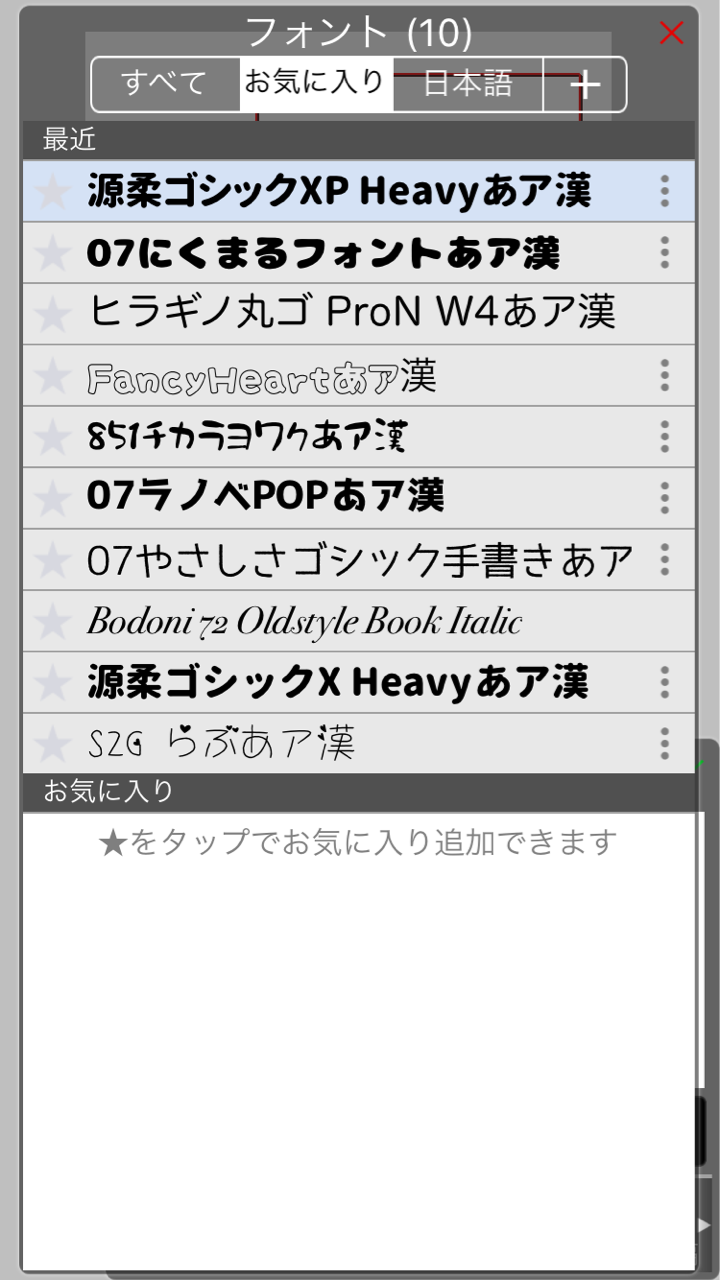720x1280 pixels.
Task: Pick the Bodoni 72 Oldstyle Book Italic font
Action: click(x=305, y=621)
